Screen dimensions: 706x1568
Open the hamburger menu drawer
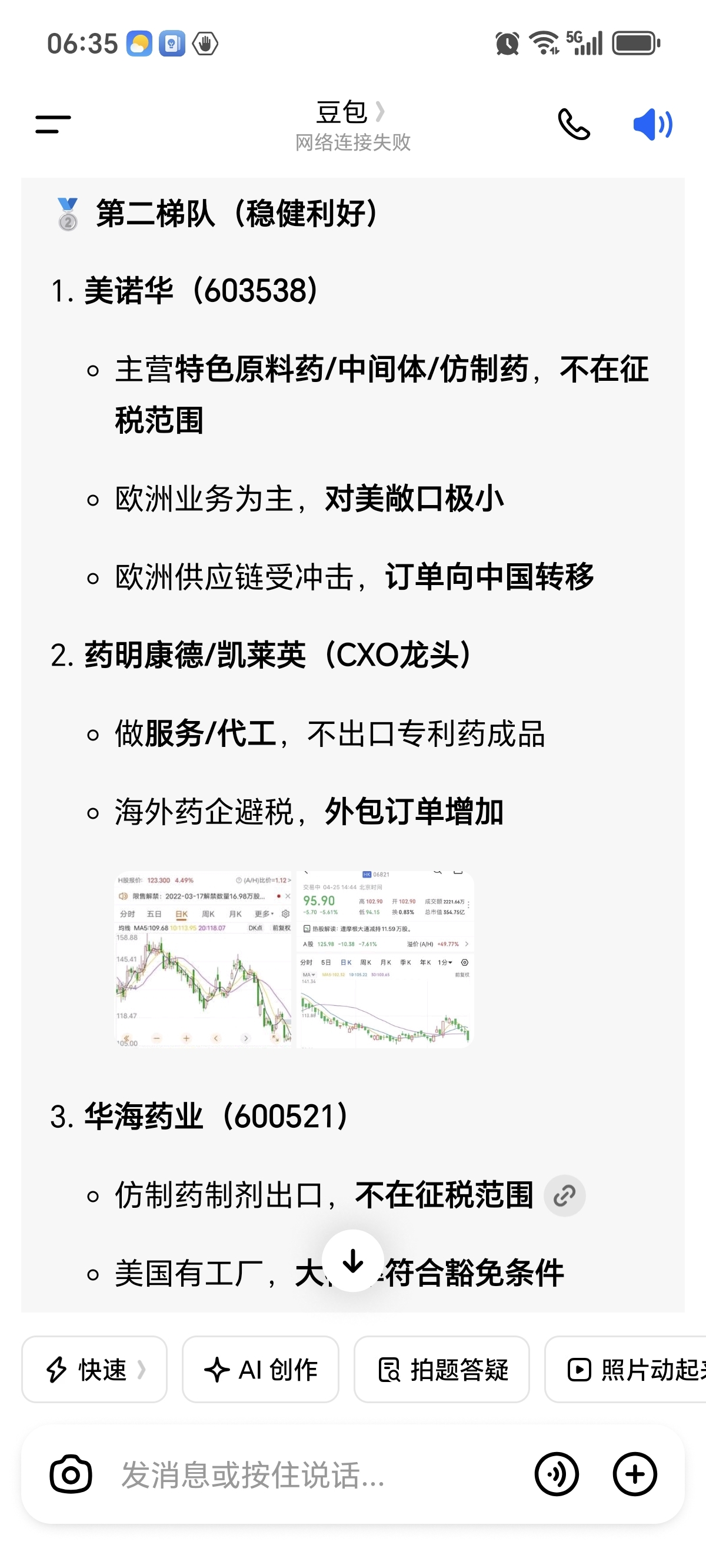pos(53,124)
